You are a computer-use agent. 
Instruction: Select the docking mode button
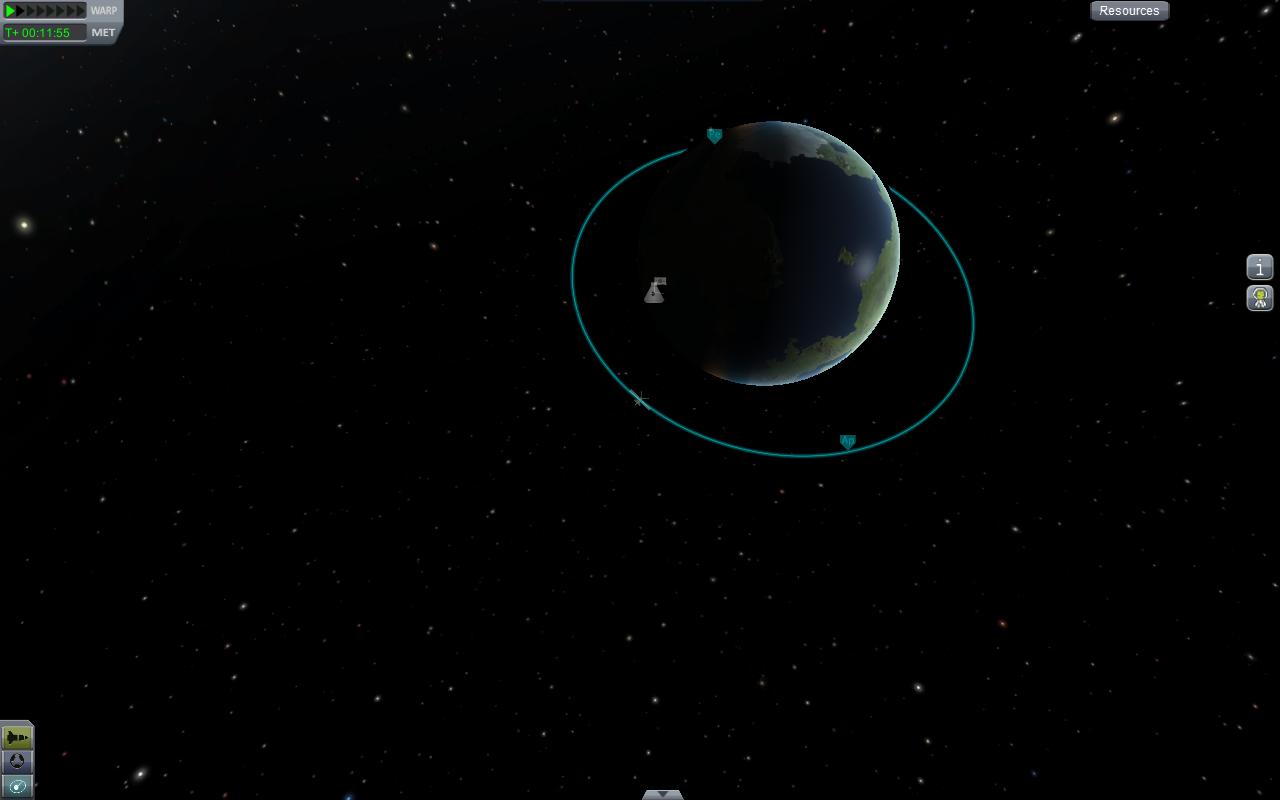coord(17,762)
